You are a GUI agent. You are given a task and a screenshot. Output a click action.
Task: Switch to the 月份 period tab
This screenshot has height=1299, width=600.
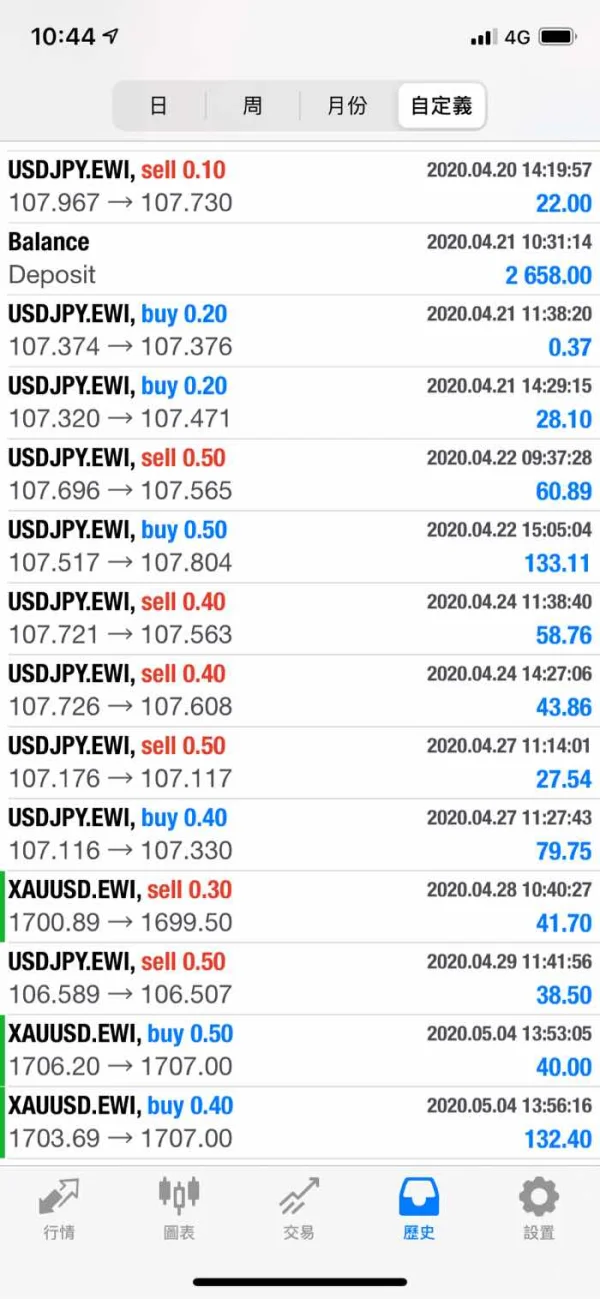[347, 106]
